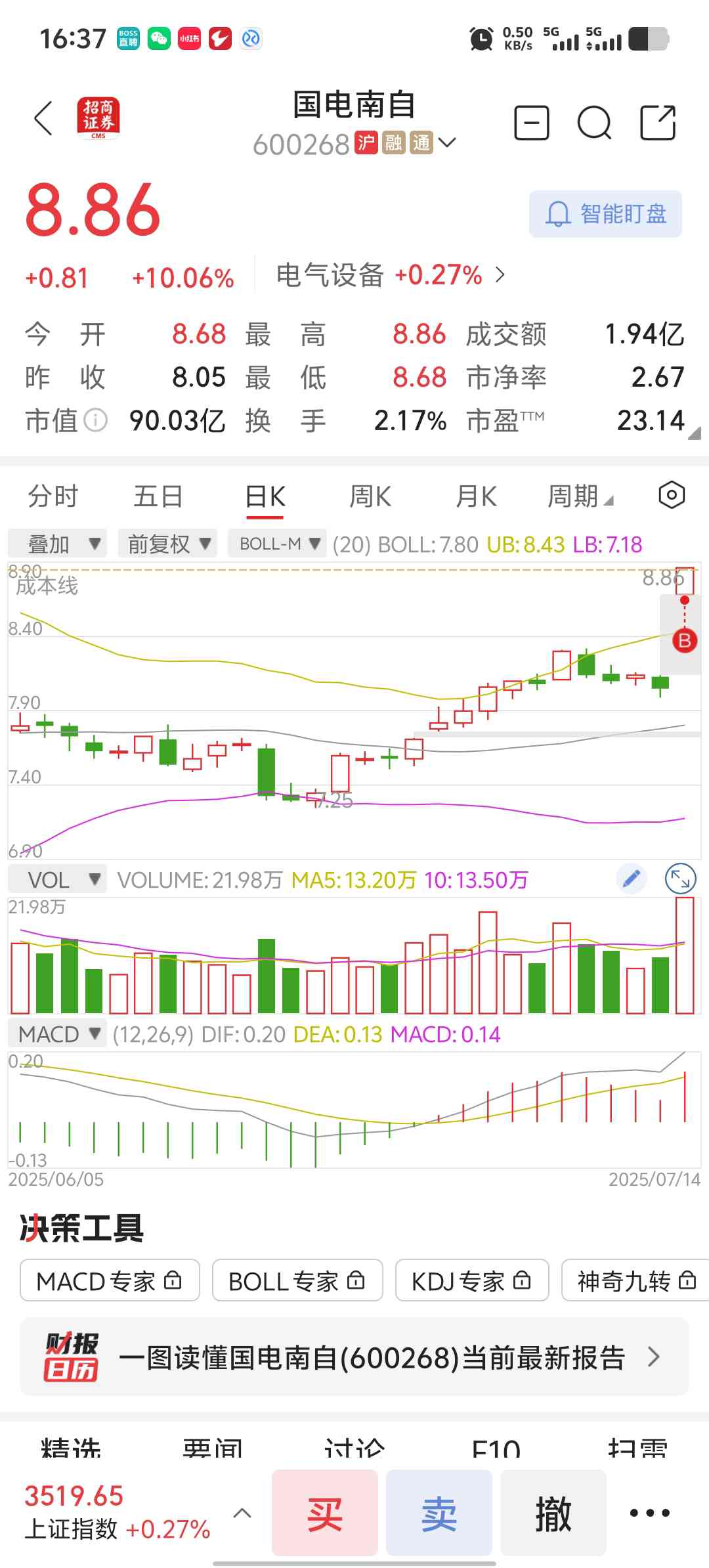This screenshot has width=709, height=1568.
Task: Tap the minus box icon in header
Action: [x=532, y=123]
